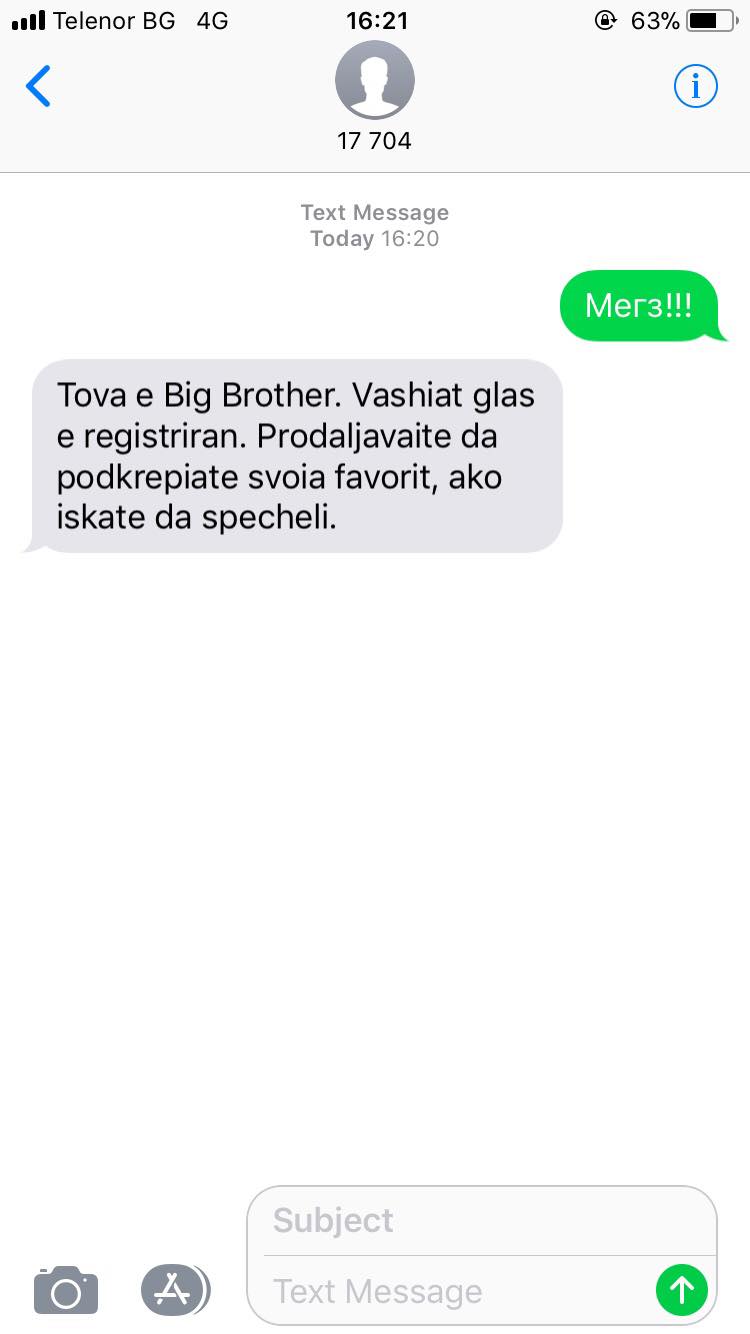Open the camera to attach a photo
This screenshot has width=750, height=1334.
pos(66,1290)
